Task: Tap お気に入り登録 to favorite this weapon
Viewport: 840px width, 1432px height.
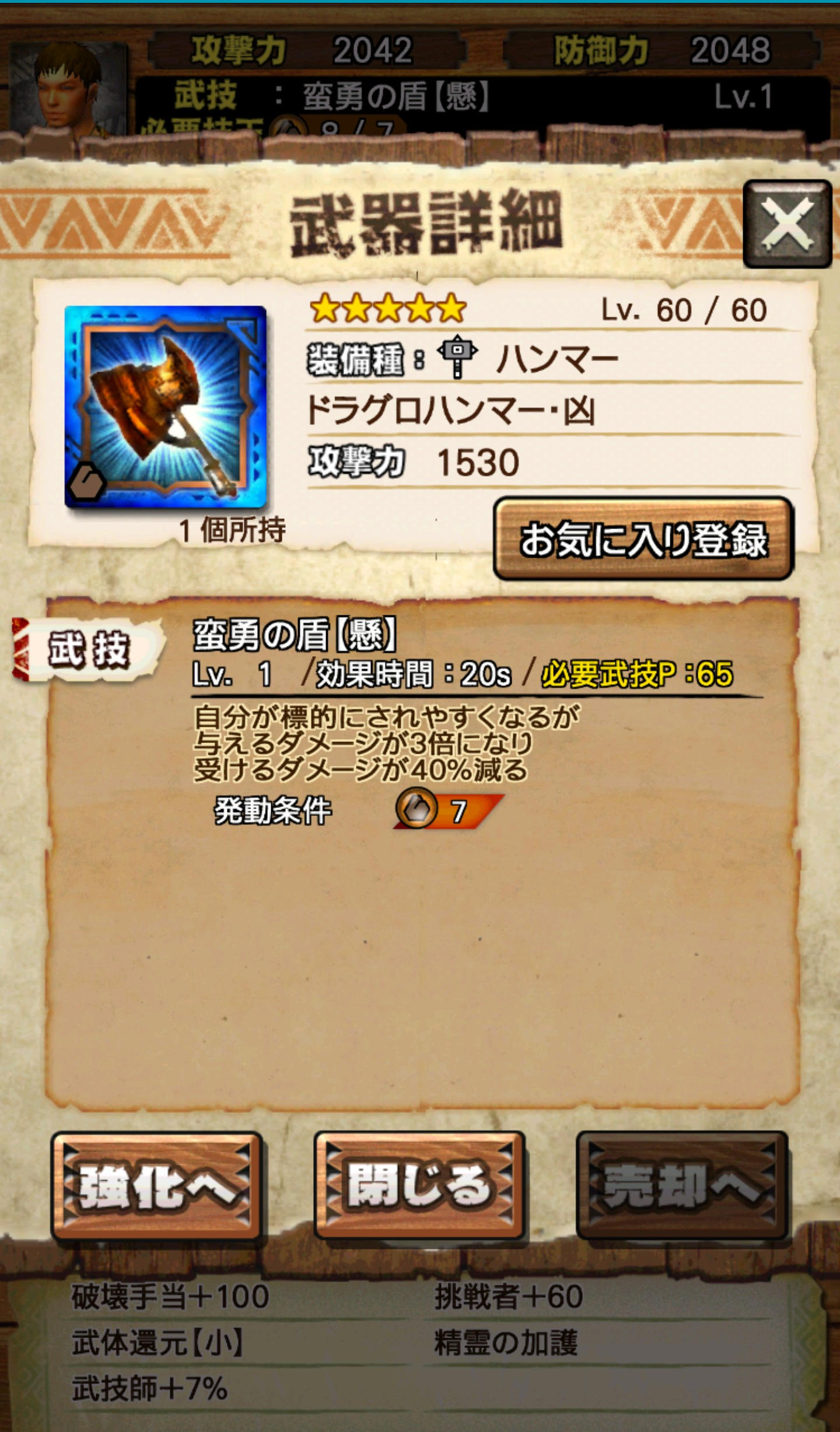Action: pyautogui.click(x=643, y=539)
